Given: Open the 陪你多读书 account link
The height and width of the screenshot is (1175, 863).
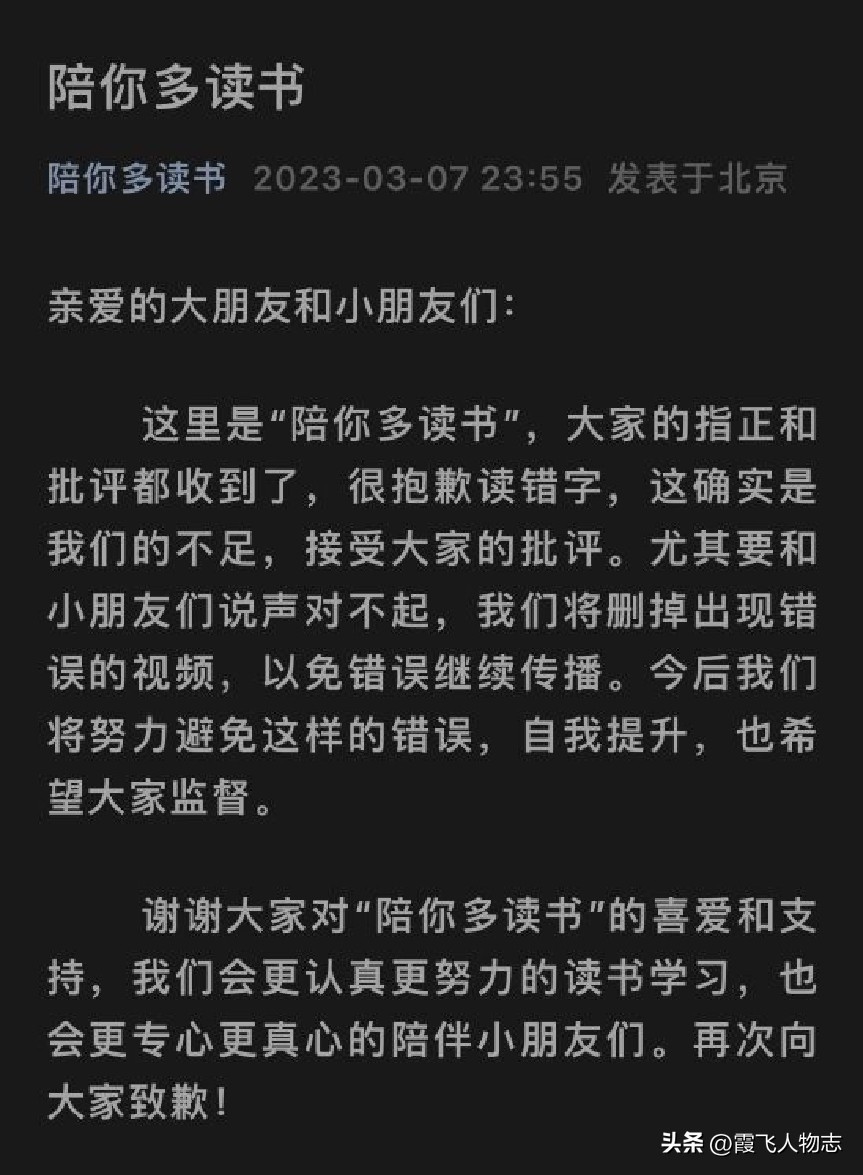Looking at the screenshot, I should (137, 179).
